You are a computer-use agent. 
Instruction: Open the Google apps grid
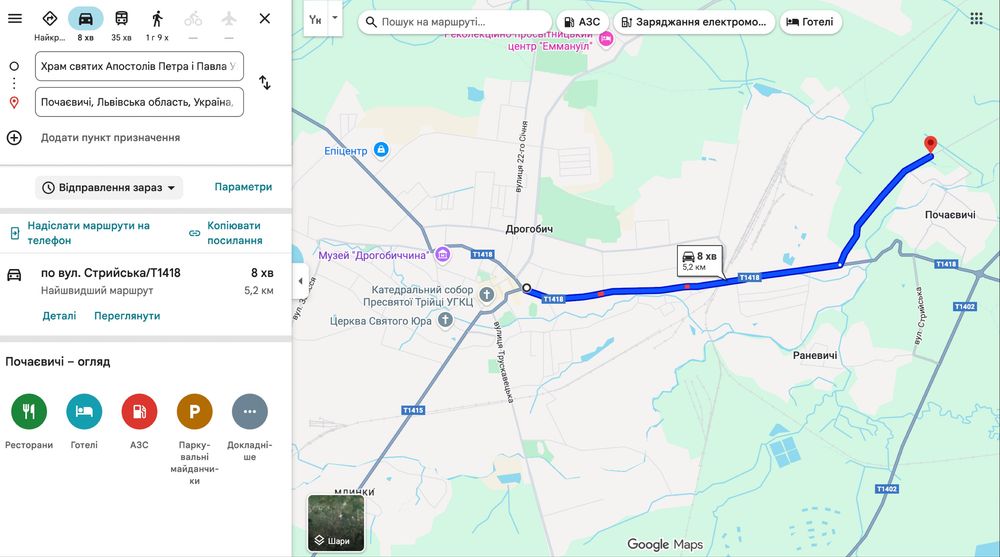pos(976,19)
